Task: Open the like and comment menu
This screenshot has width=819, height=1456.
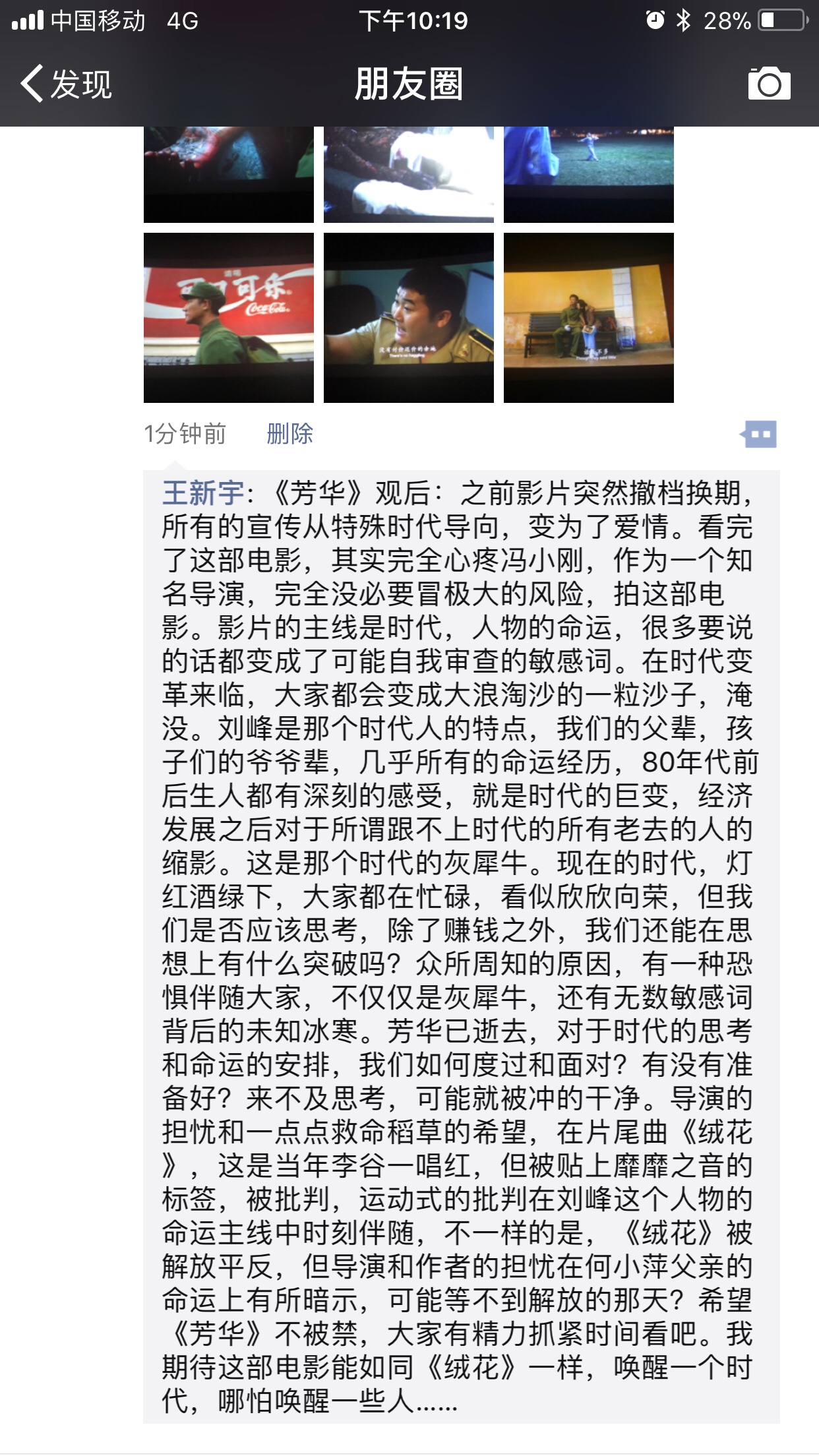Action: pos(759,434)
